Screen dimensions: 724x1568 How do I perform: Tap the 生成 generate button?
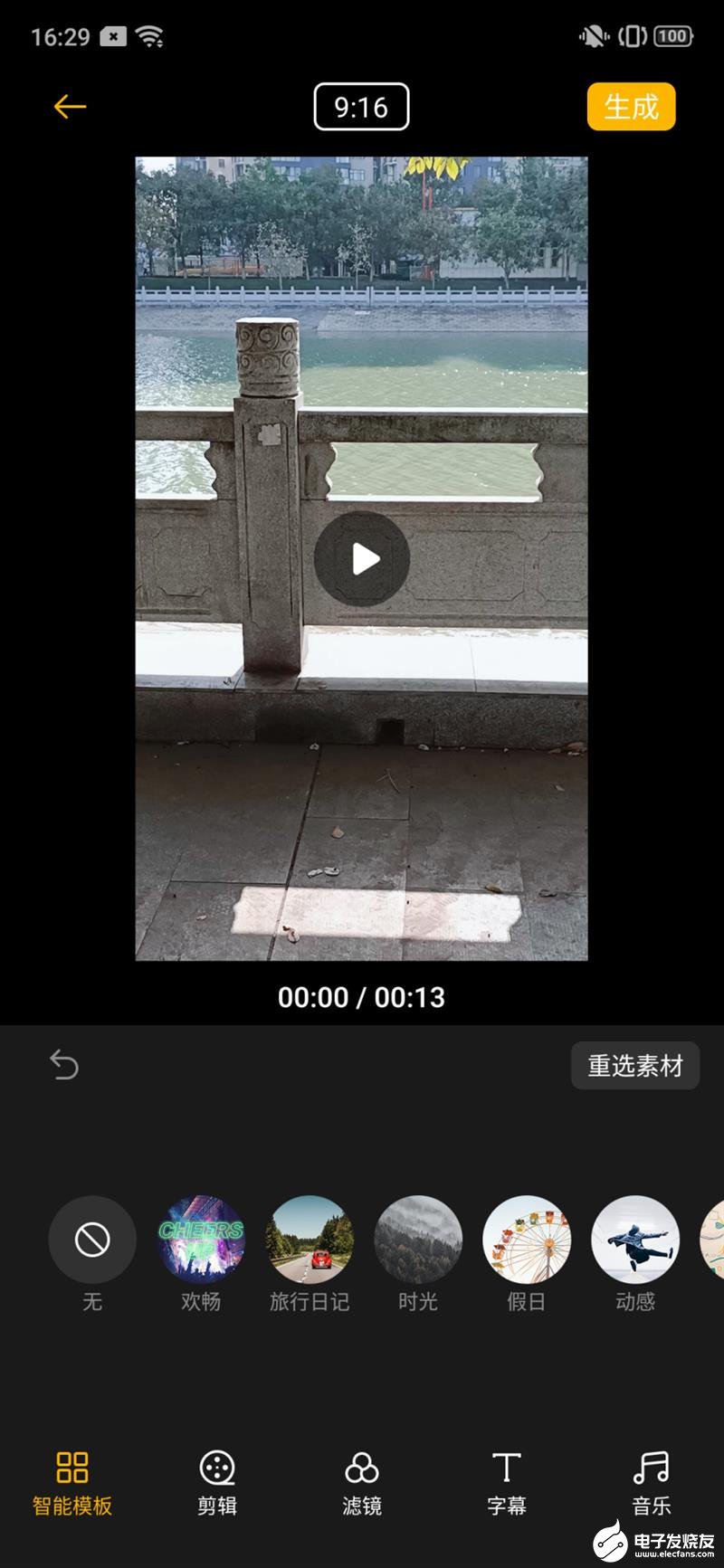coord(631,107)
